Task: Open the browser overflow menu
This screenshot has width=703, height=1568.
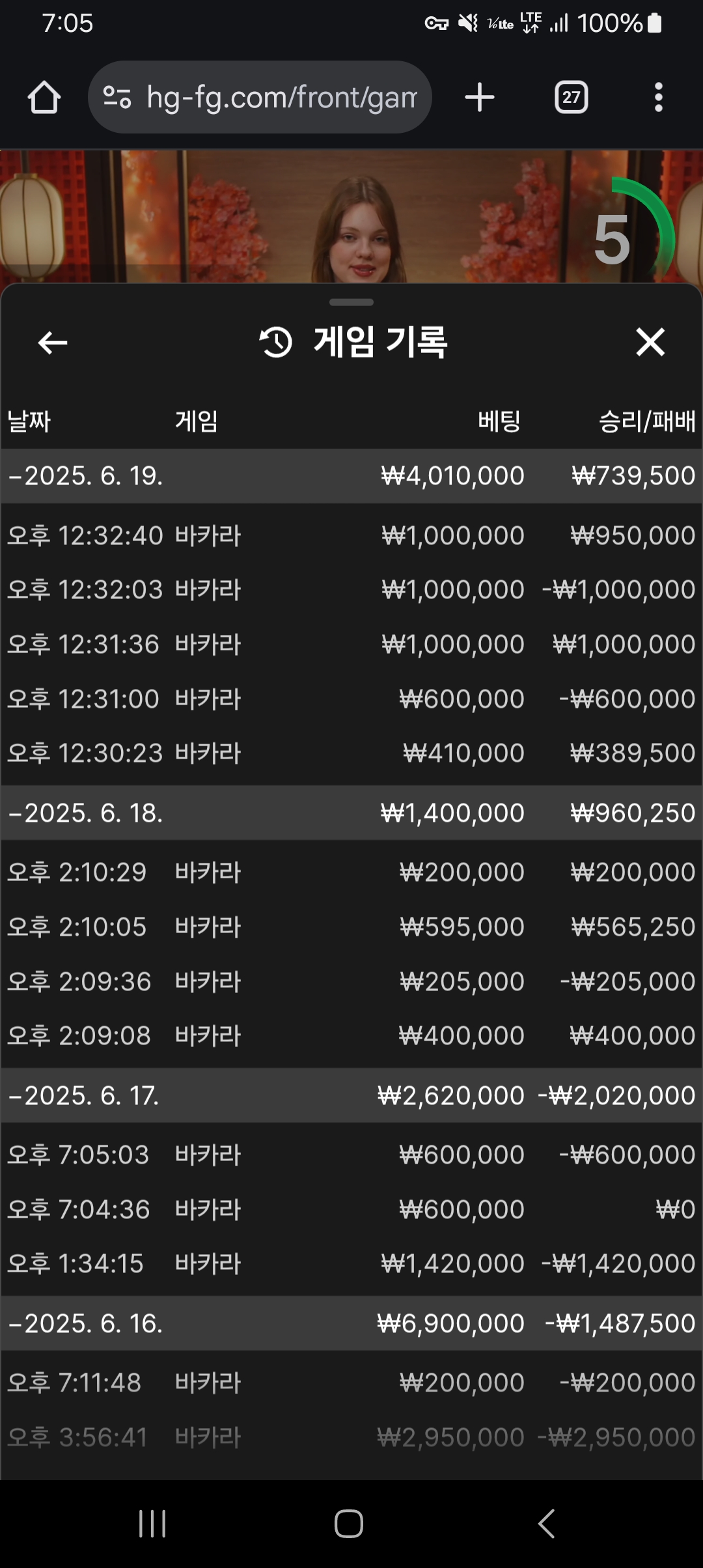Action: [659, 98]
